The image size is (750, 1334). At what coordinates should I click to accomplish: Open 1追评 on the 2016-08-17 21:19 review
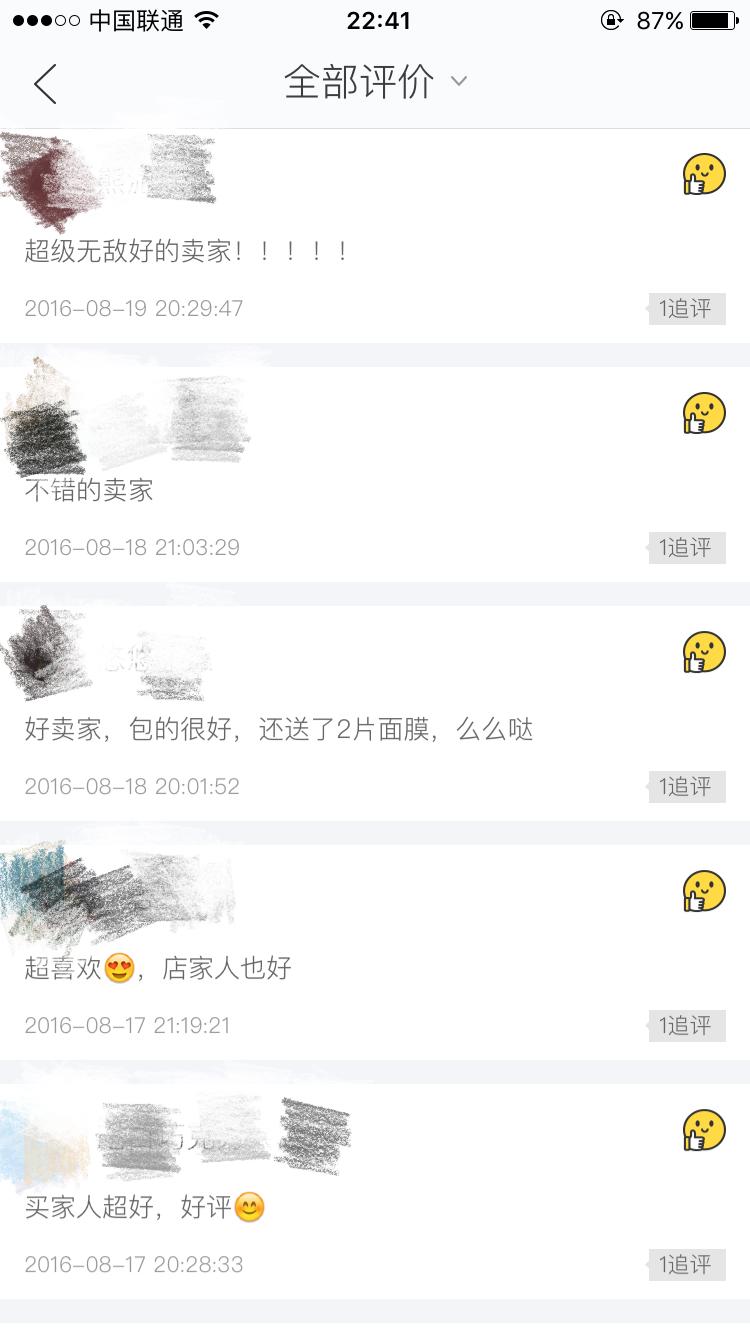(686, 1026)
